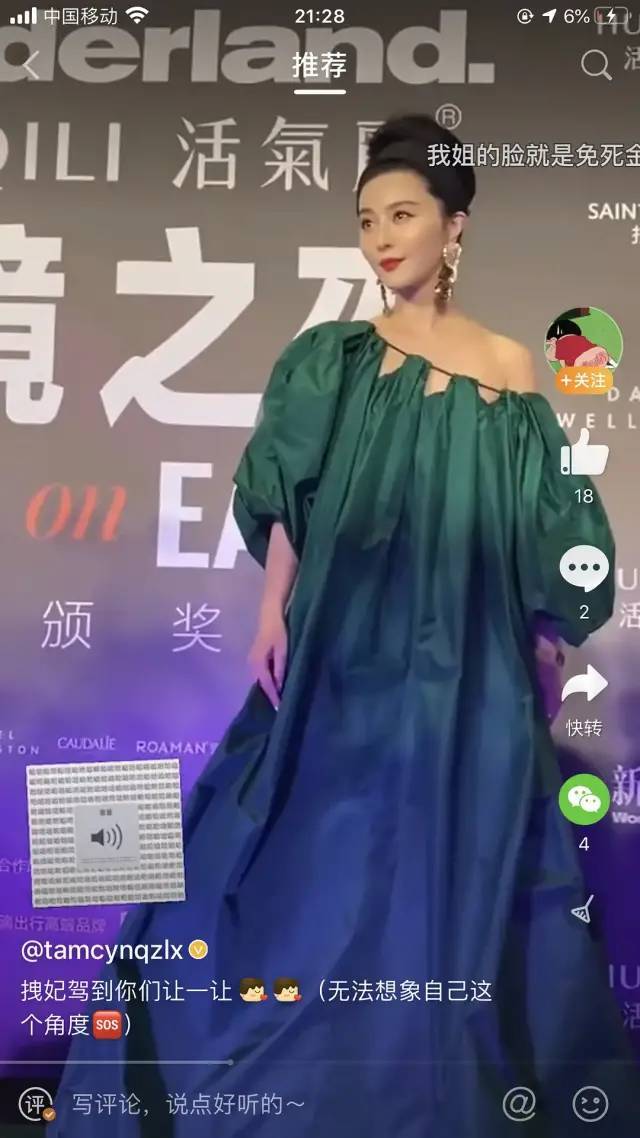Image resolution: width=640 pixels, height=1138 pixels.
Task: Tap the 评 icon beside comment box
Action: click(x=36, y=1103)
